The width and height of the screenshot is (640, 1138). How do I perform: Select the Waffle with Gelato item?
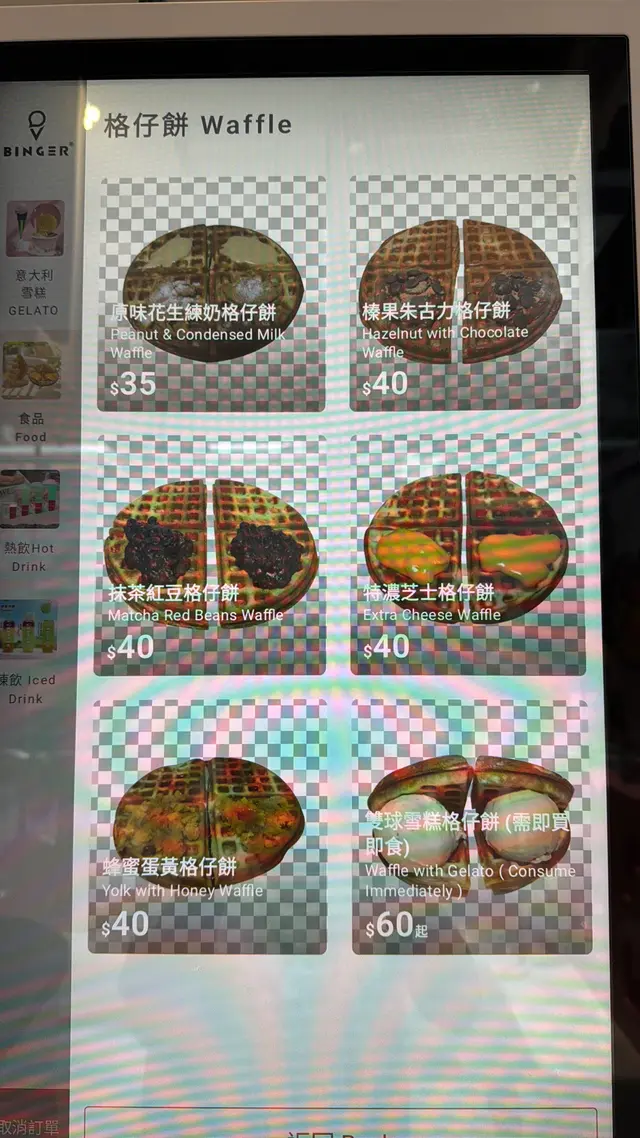pos(471,826)
